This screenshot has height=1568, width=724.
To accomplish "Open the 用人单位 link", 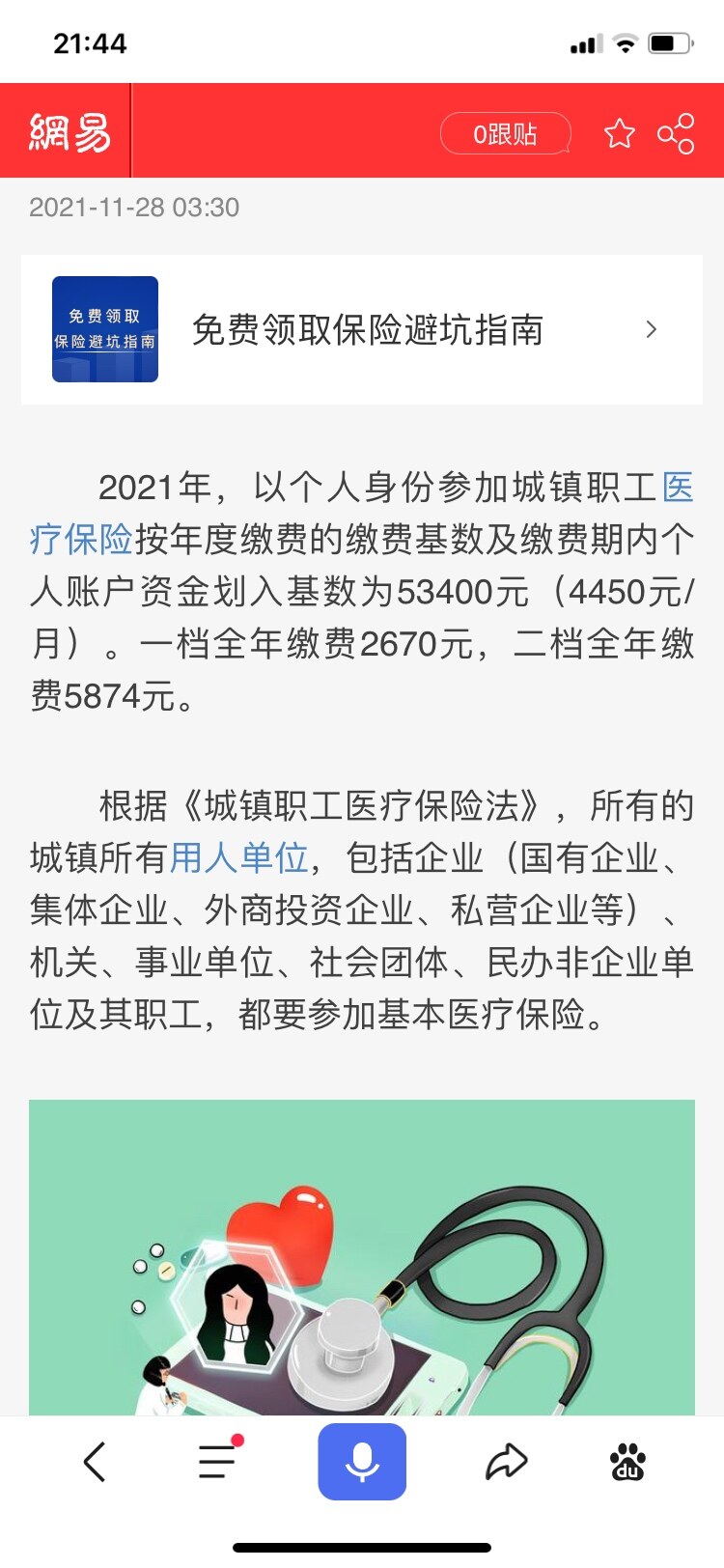I will tap(238, 857).
